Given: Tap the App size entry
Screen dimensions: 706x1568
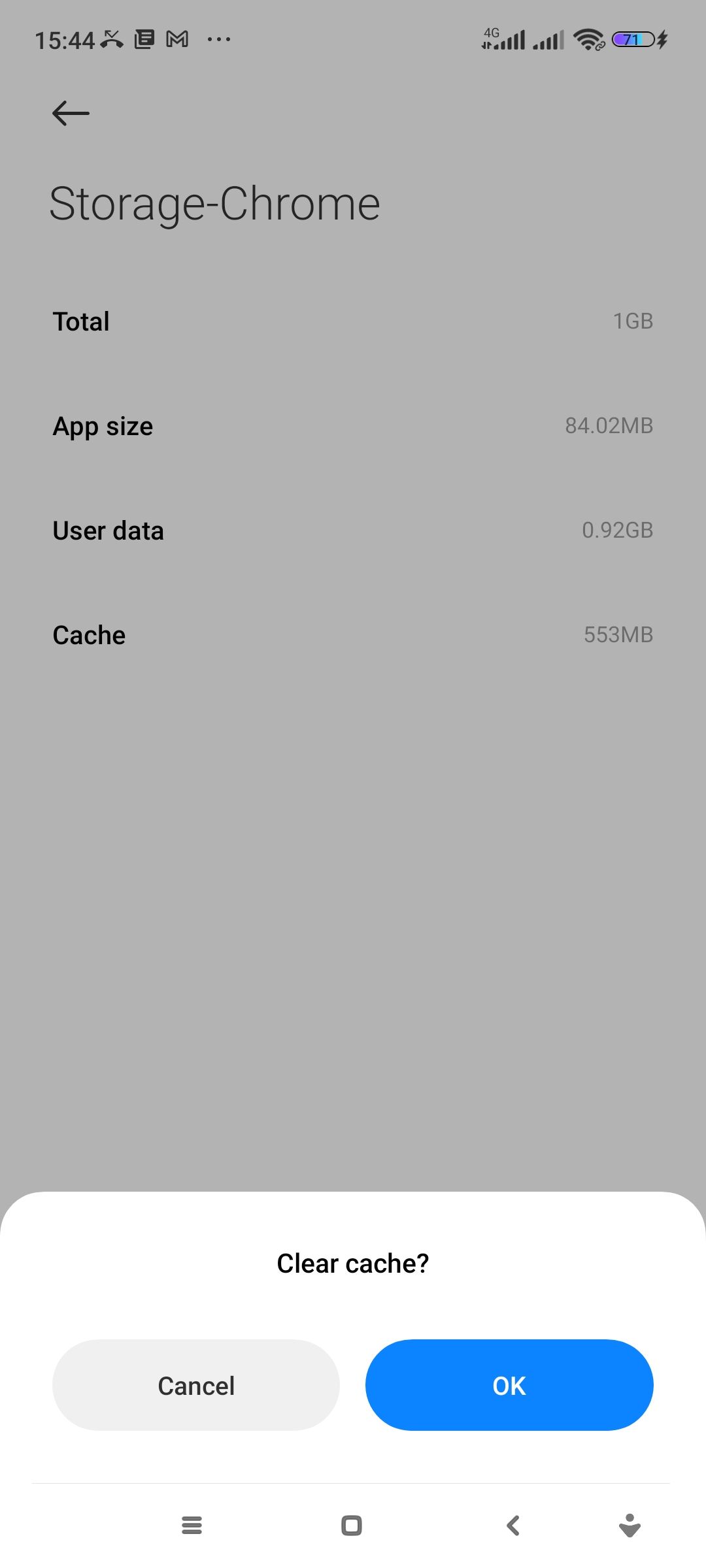Looking at the screenshot, I should [x=353, y=425].
